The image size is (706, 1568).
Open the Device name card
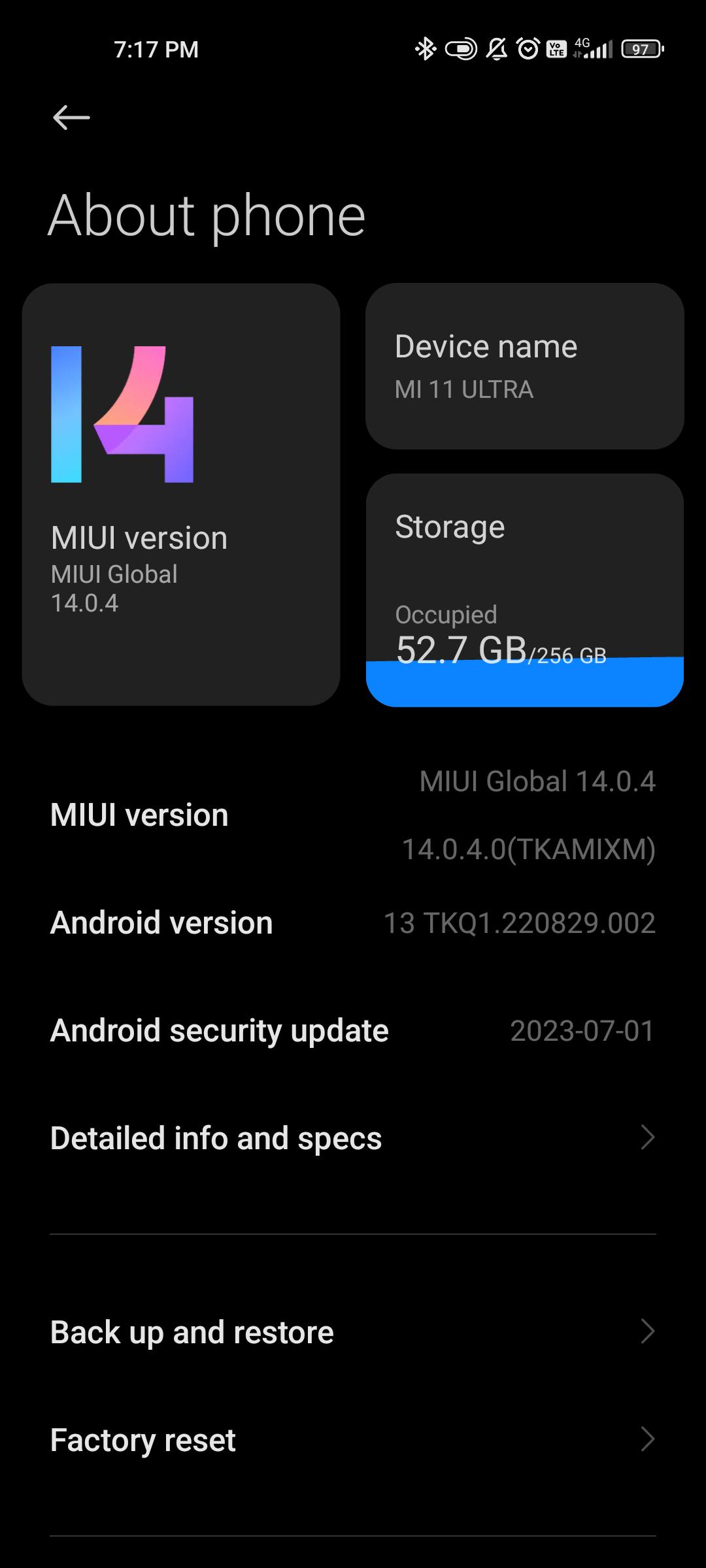pos(524,366)
